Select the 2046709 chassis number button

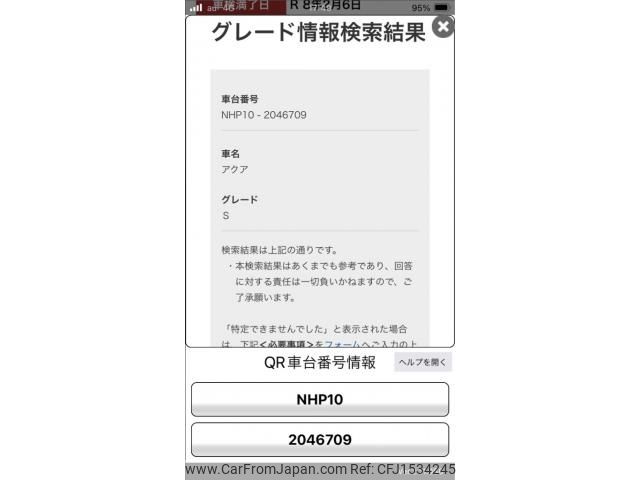point(320,439)
